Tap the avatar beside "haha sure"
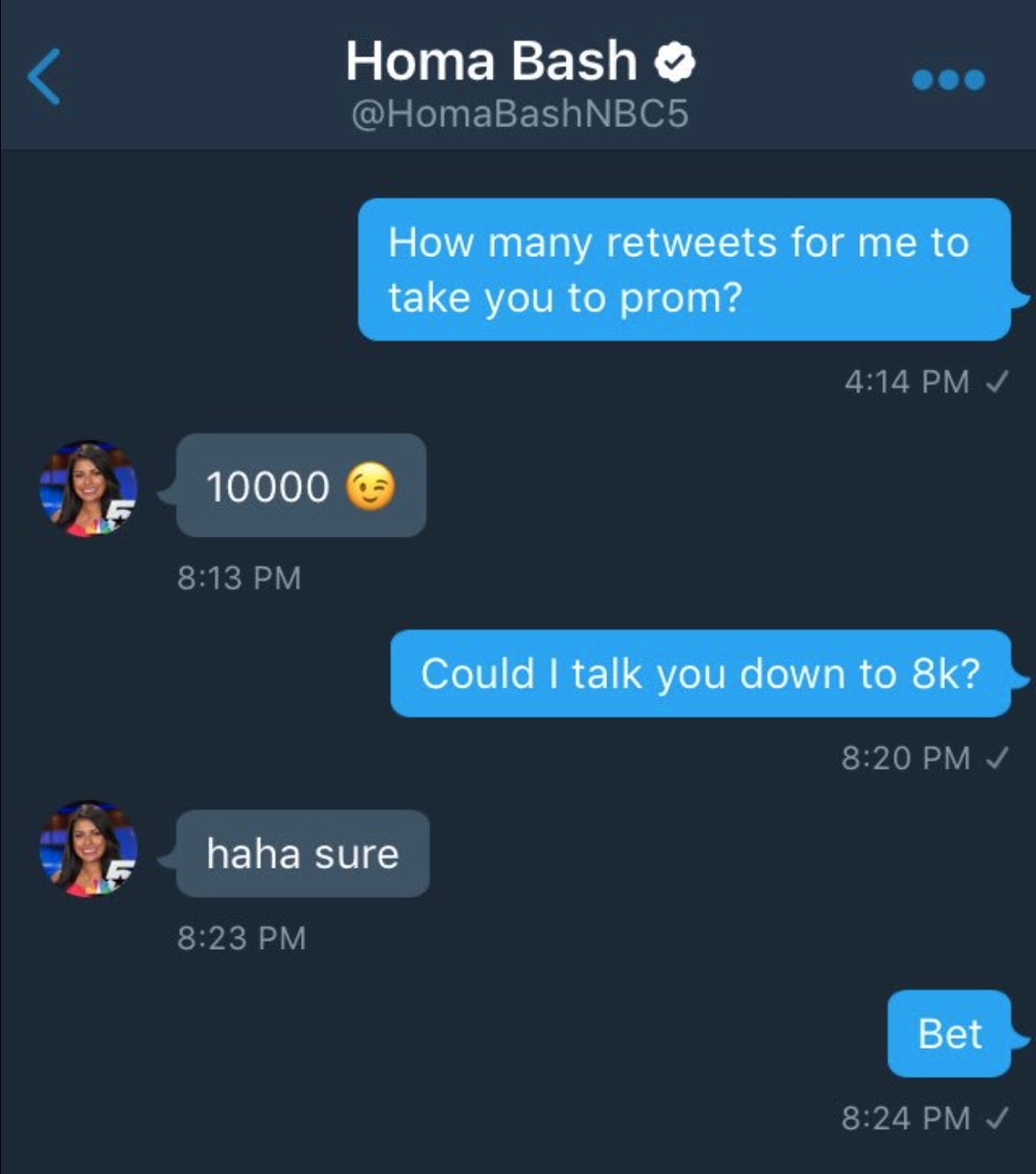This screenshot has height=1174, width=1036. click(x=88, y=849)
